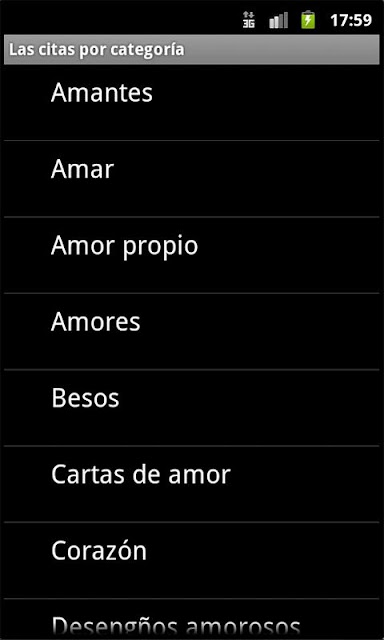
Task: Choose the Amores category
Action: [x=192, y=331]
